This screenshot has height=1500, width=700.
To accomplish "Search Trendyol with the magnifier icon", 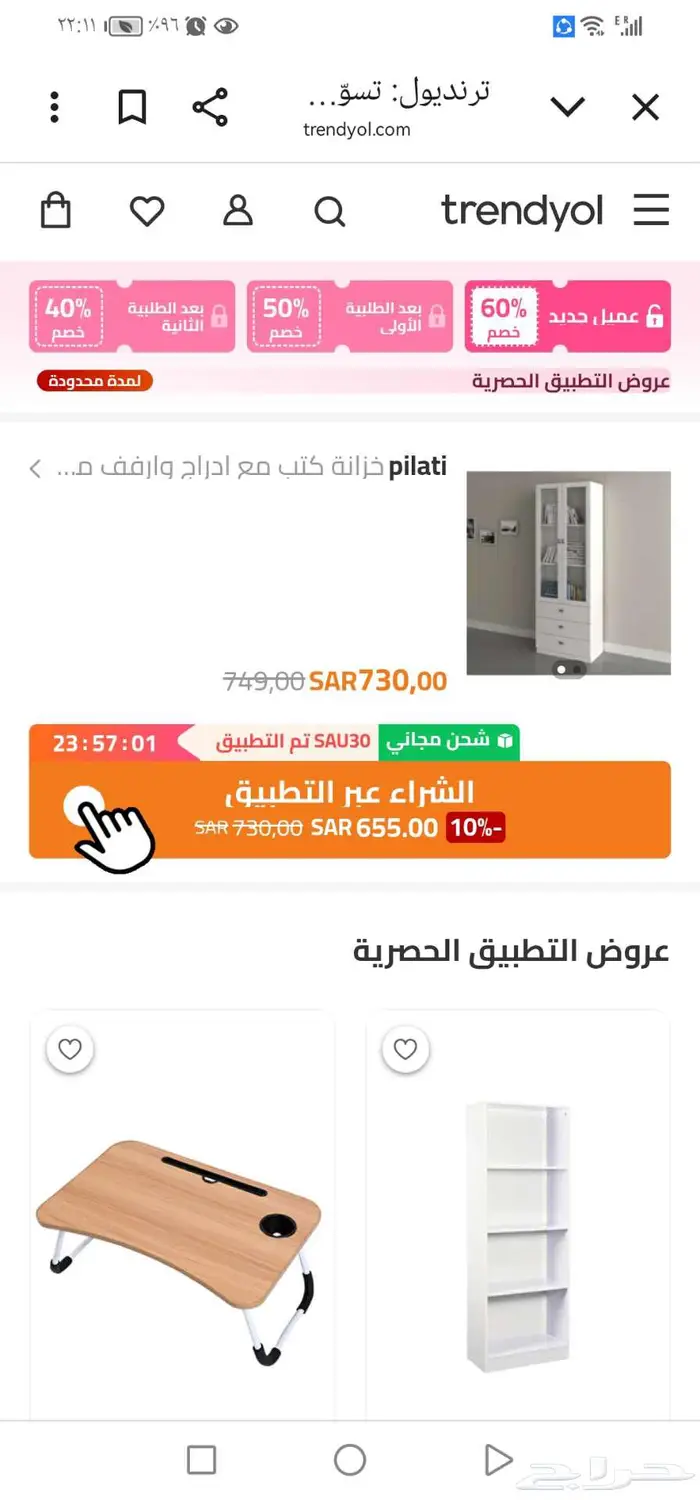I will coord(329,211).
